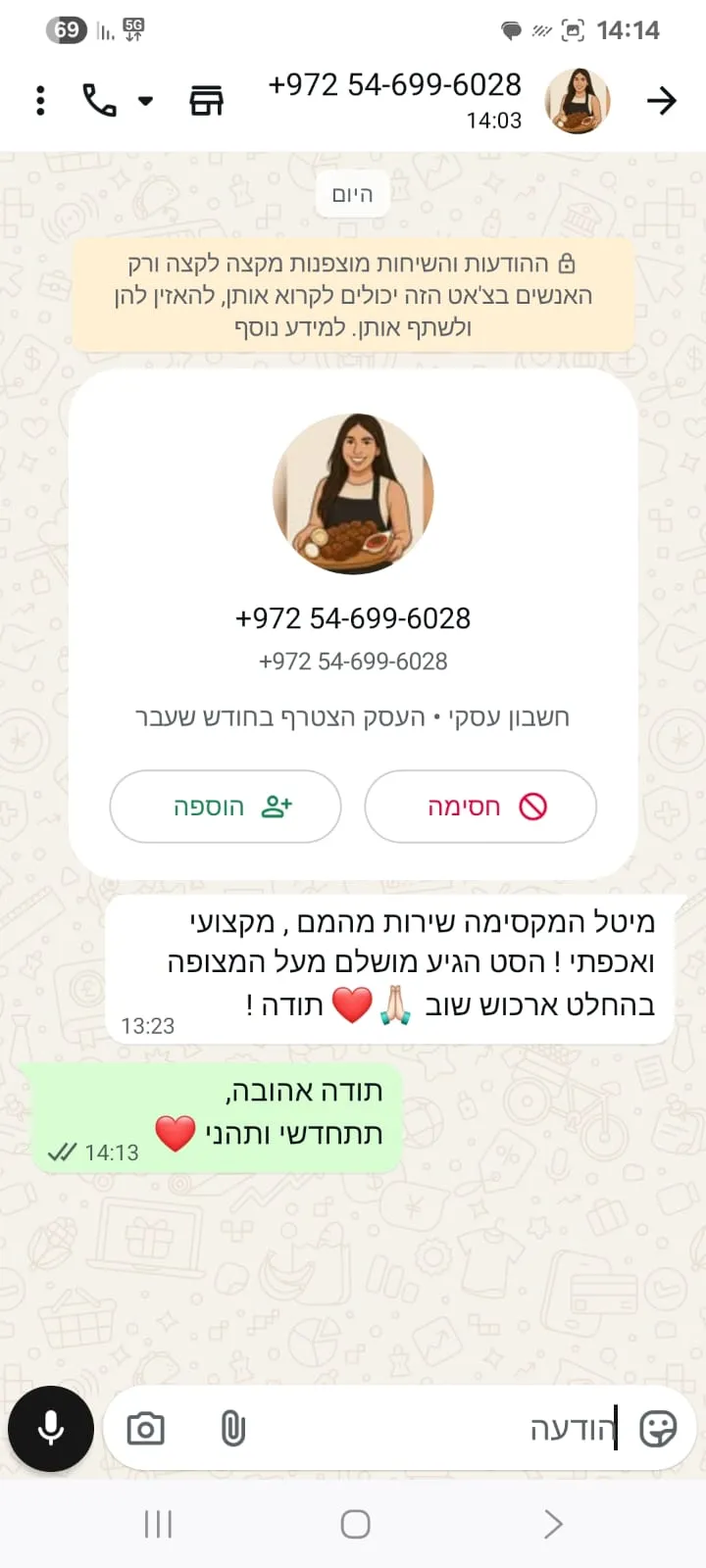Go back using the top arrow
The height and width of the screenshot is (1568, 706).
662,101
